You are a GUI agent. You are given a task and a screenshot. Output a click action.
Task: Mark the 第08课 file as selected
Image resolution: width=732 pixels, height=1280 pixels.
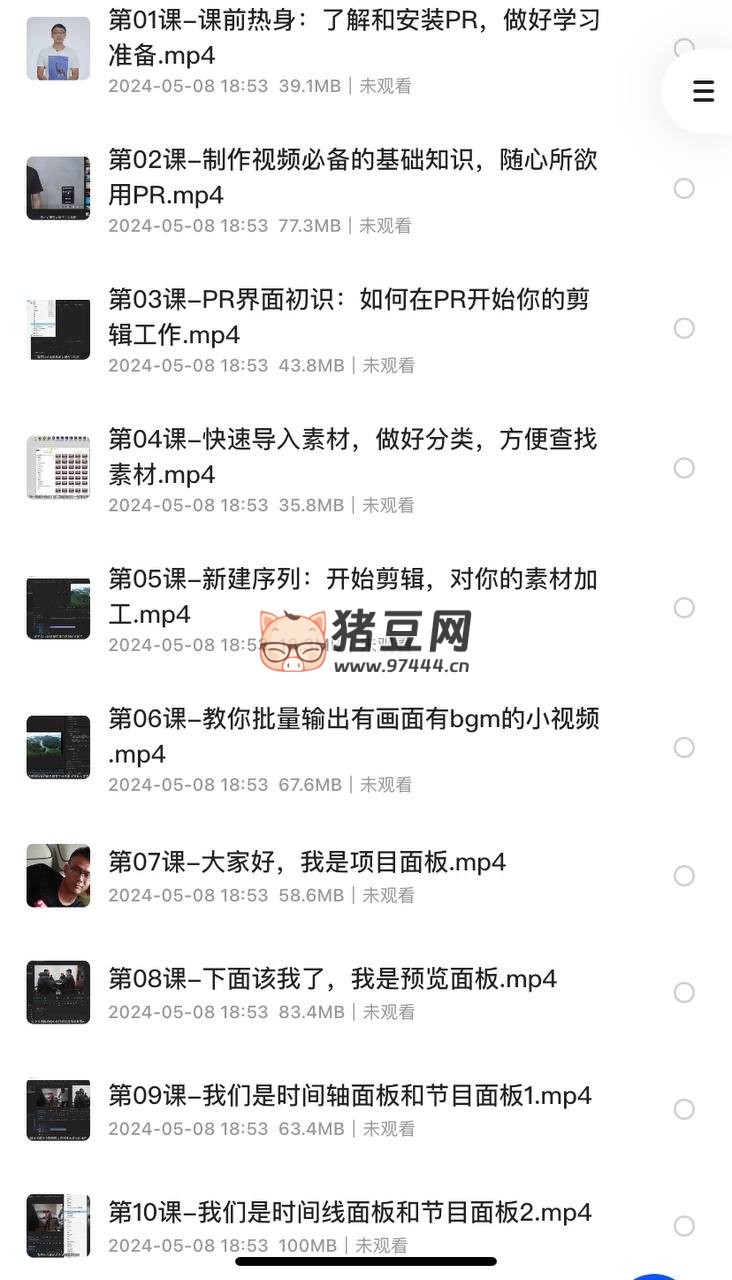684,993
